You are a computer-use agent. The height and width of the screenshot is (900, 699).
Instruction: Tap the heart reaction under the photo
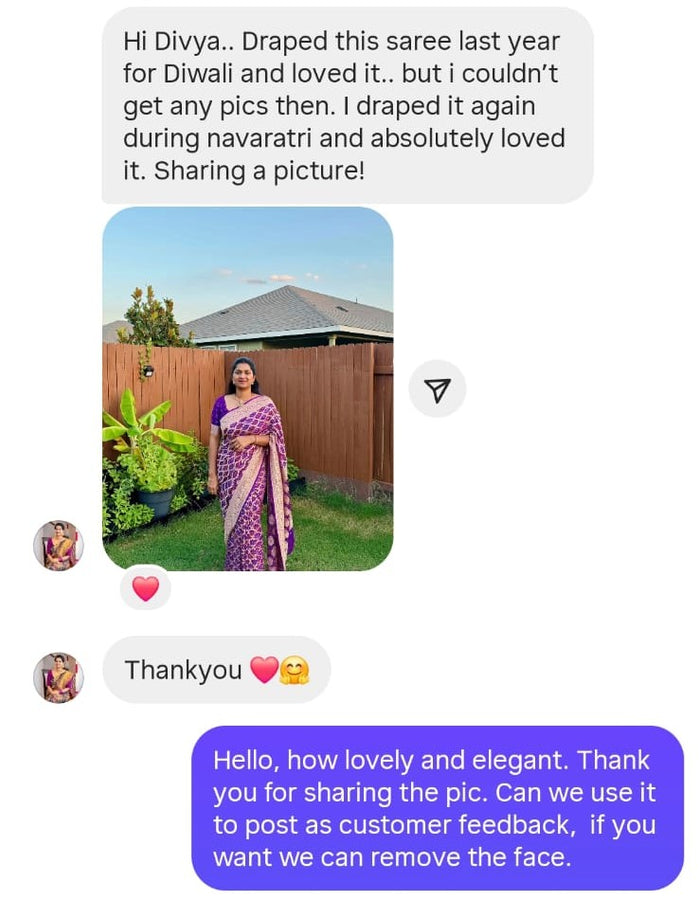(146, 589)
